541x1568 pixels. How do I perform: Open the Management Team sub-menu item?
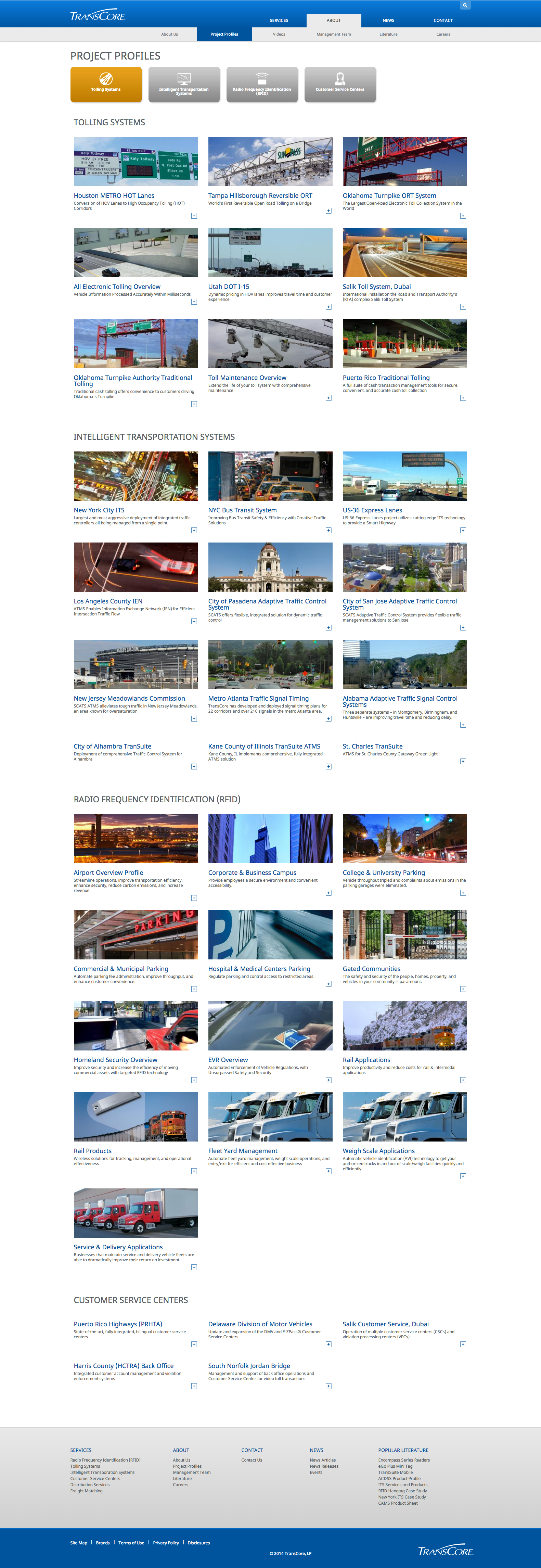coord(334,35)
